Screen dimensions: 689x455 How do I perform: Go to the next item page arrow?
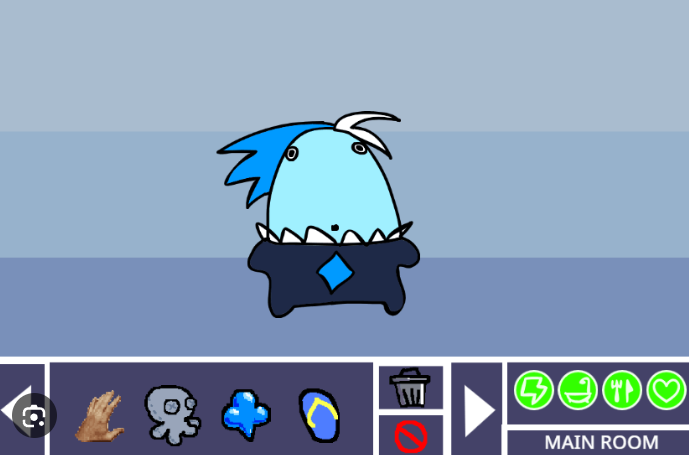pyautogui.click(x=479, y=411)
